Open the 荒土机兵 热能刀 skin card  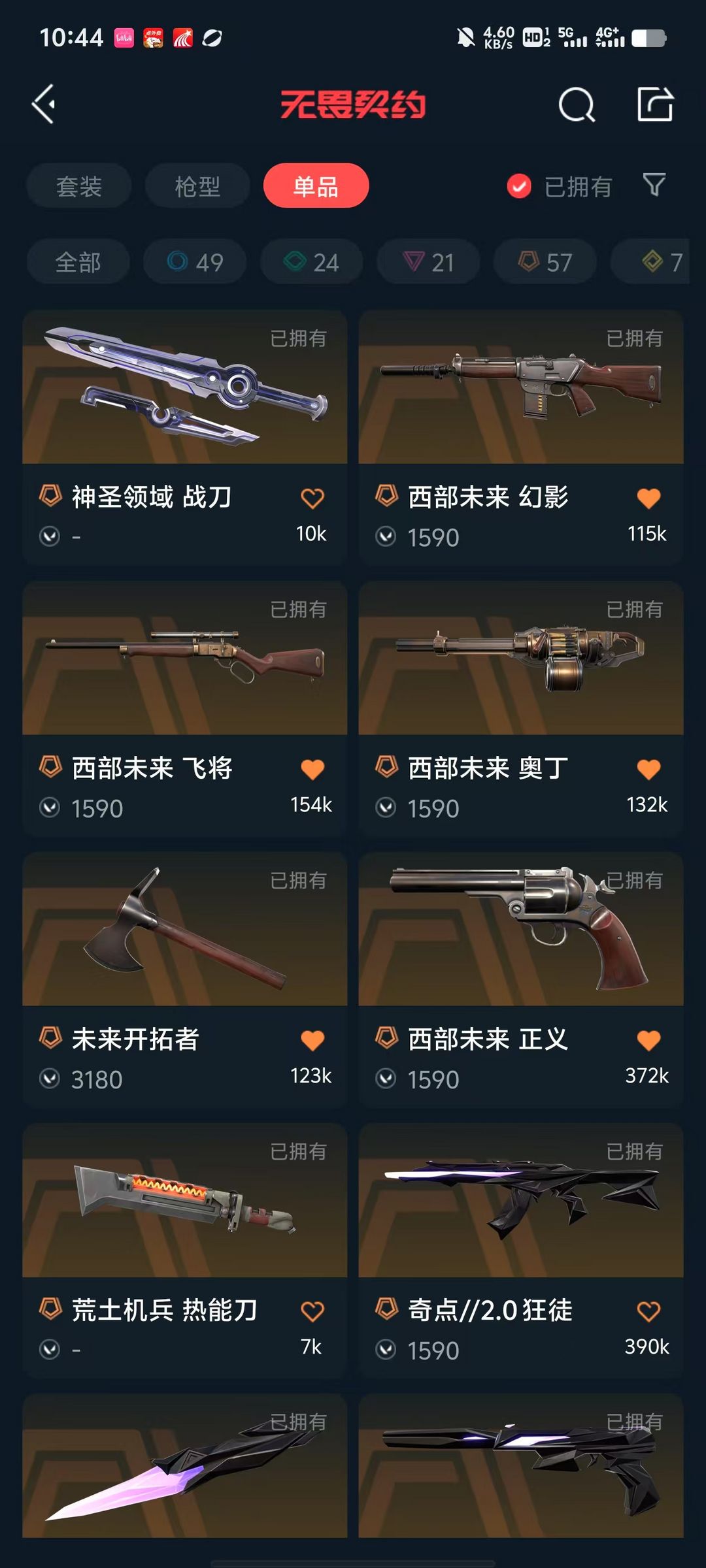click(x=185, y=1251)
